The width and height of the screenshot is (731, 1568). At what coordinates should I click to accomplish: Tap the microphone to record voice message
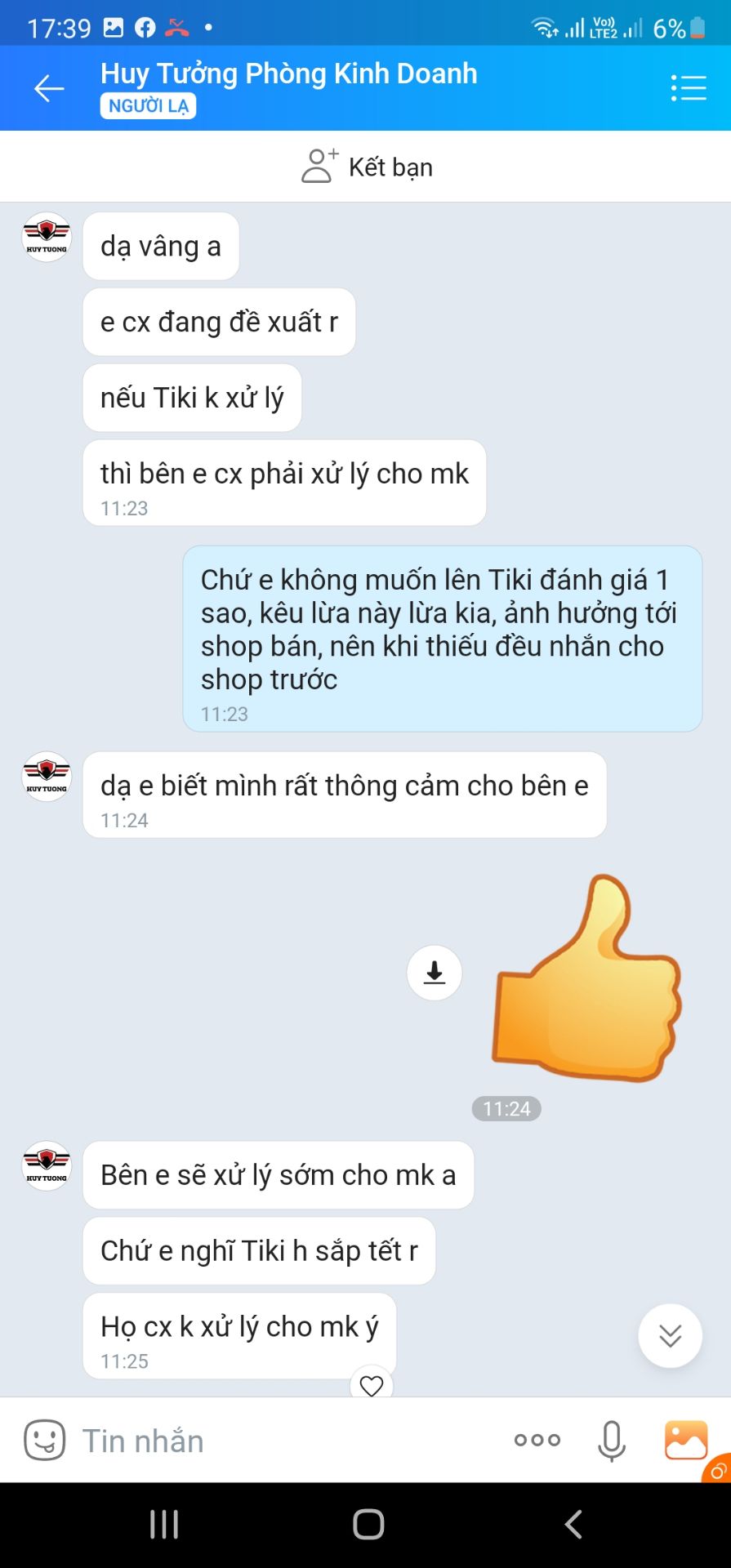(x=611, y=1440)
